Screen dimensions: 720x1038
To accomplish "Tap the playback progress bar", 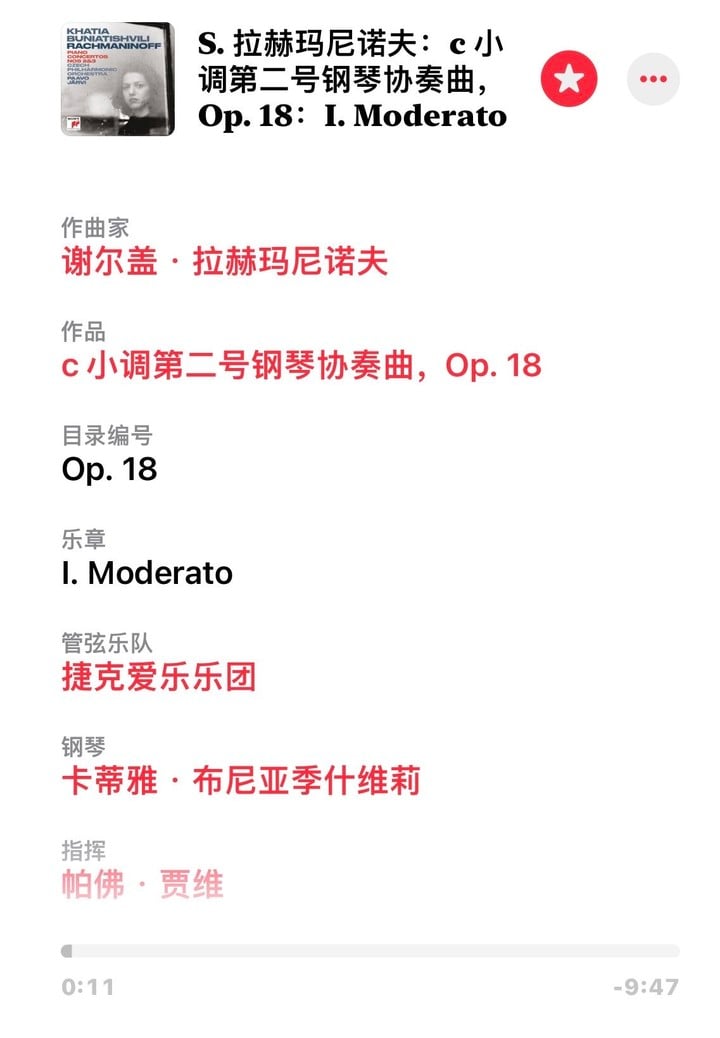I will pyautogui.click(x=370, y=951).
